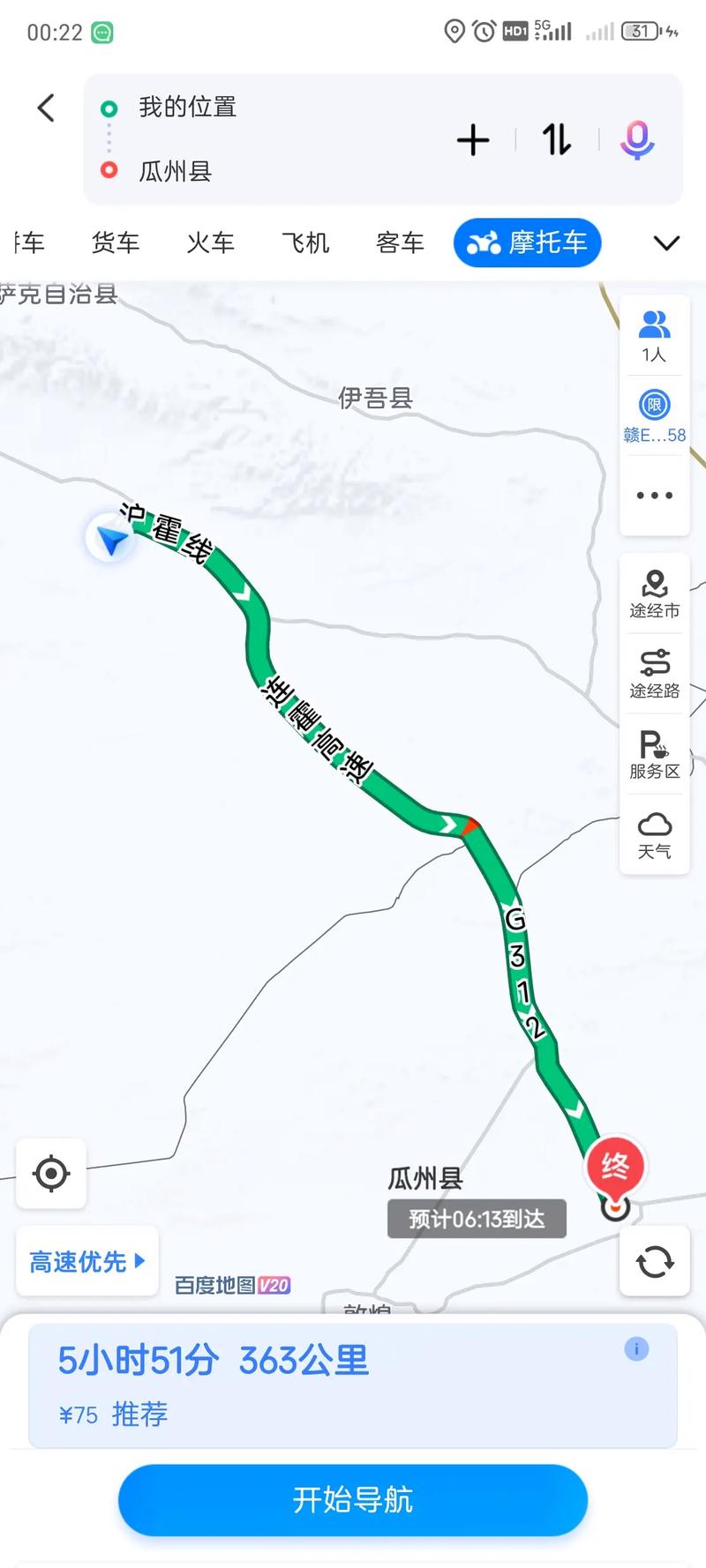Open 服务区 service areas along route
This screenshot has width=706, height=1568.
(x=654, y=754)
